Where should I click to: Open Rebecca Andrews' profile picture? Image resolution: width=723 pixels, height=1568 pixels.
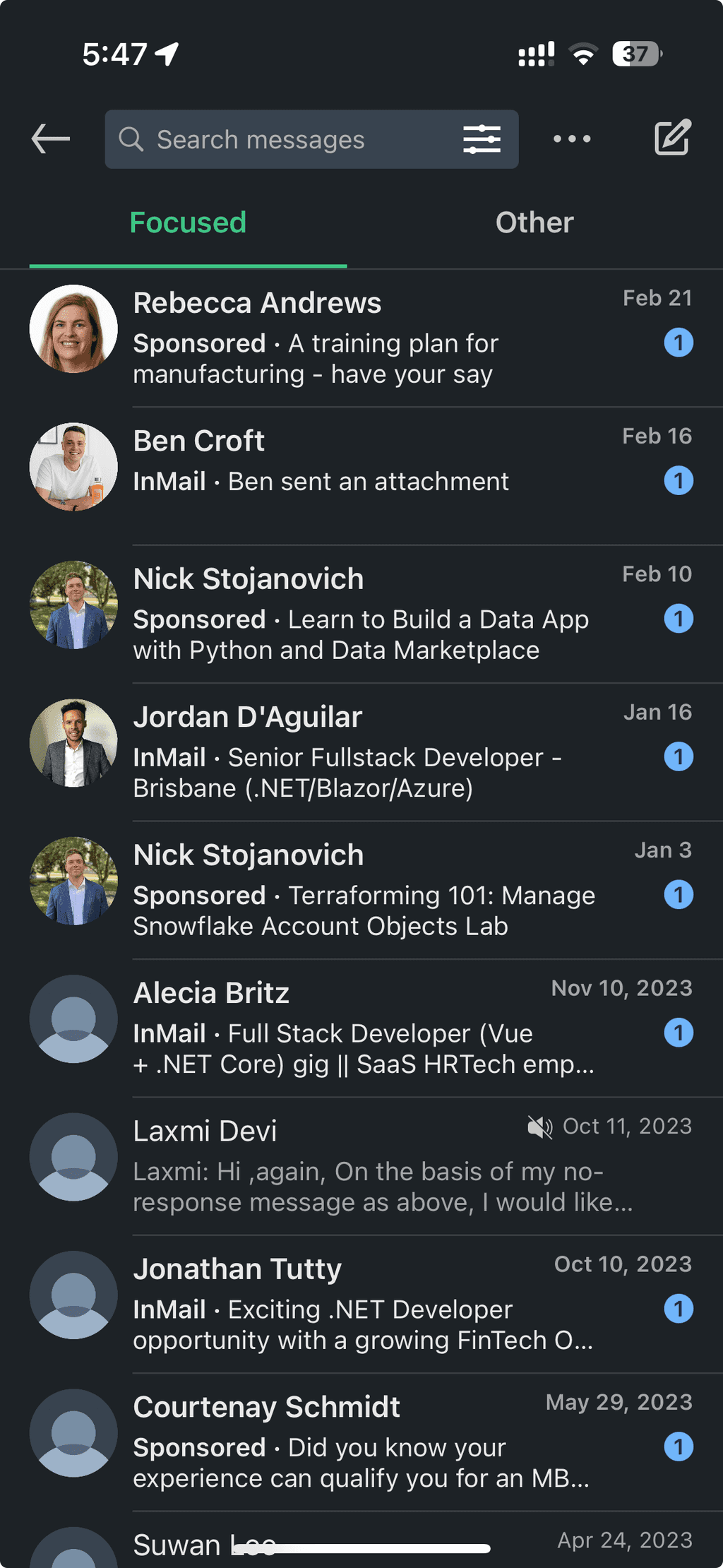tap(73, 329)
